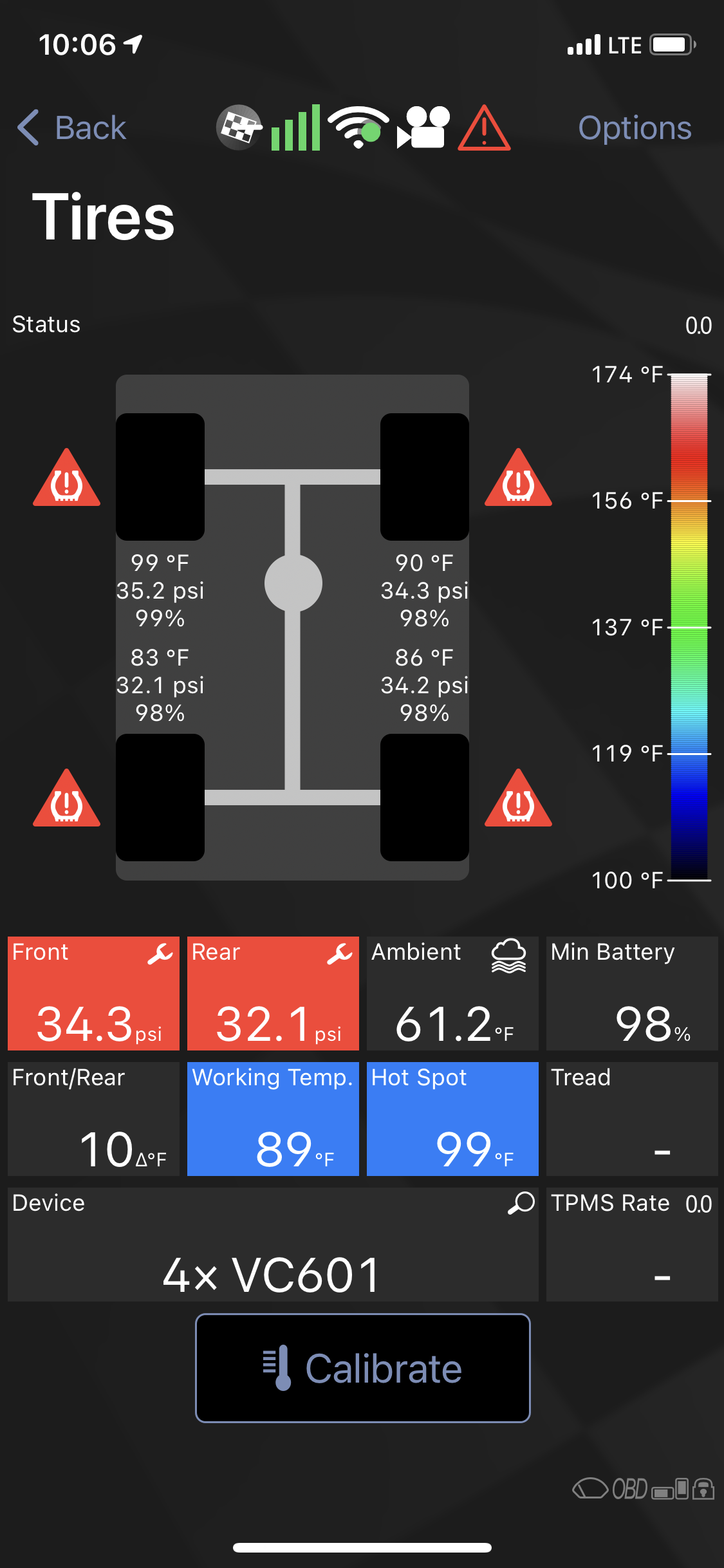Screen dimensions: 724x1568
Task: Open the Rear pressure tile
Action: point(273,993)
